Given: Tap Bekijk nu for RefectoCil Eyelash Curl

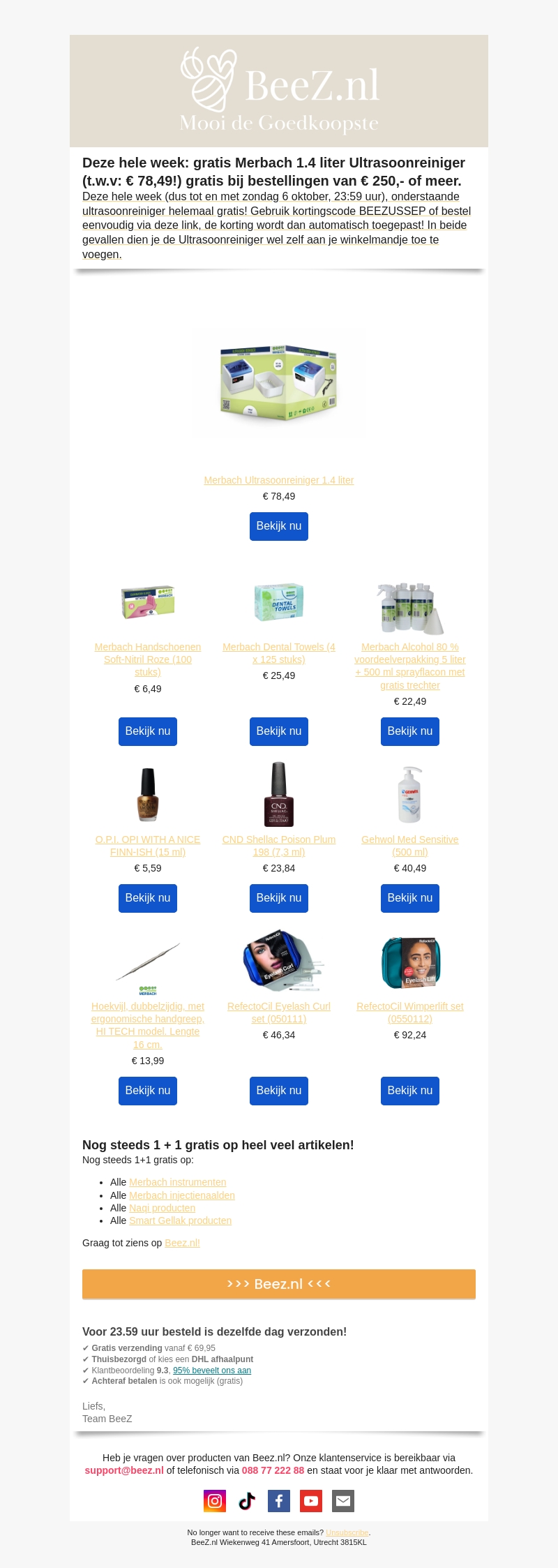Looking at the screenshot, I should click(x=278, y=1091).
